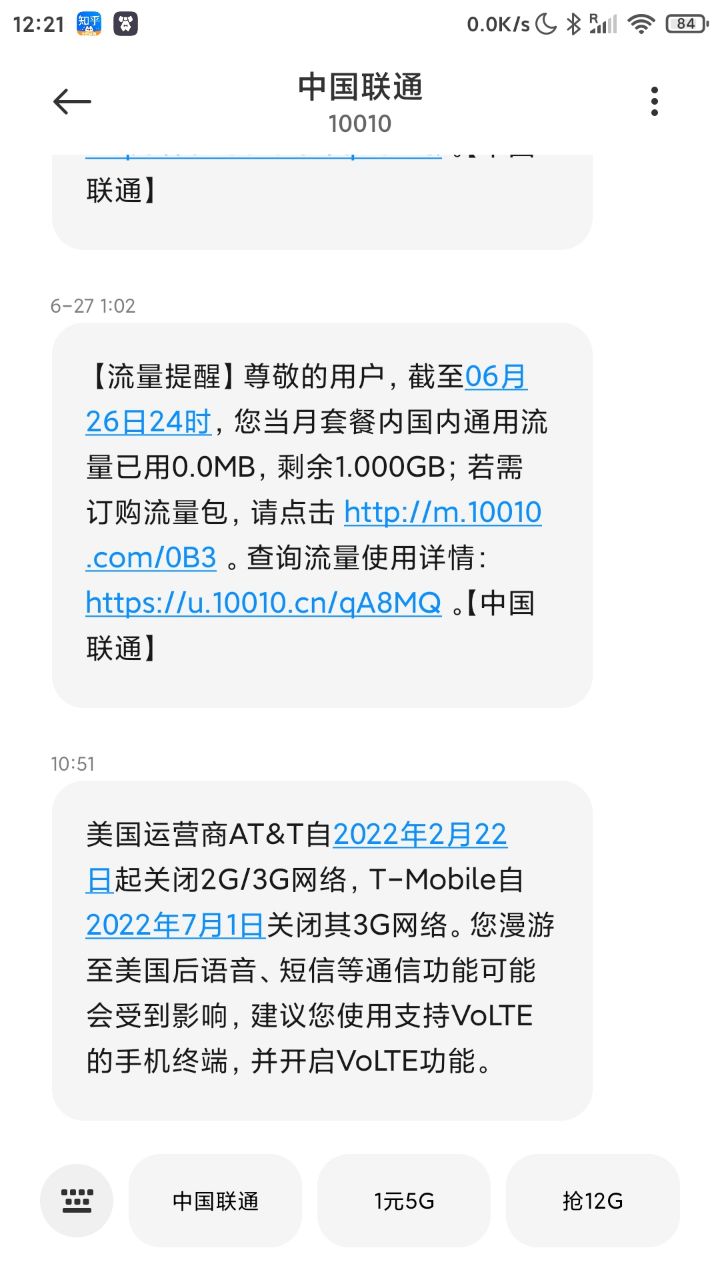Open the 中国联通 menu button
The width and height of the screenshot is (720, 1280).
[x=215, y=1201]
